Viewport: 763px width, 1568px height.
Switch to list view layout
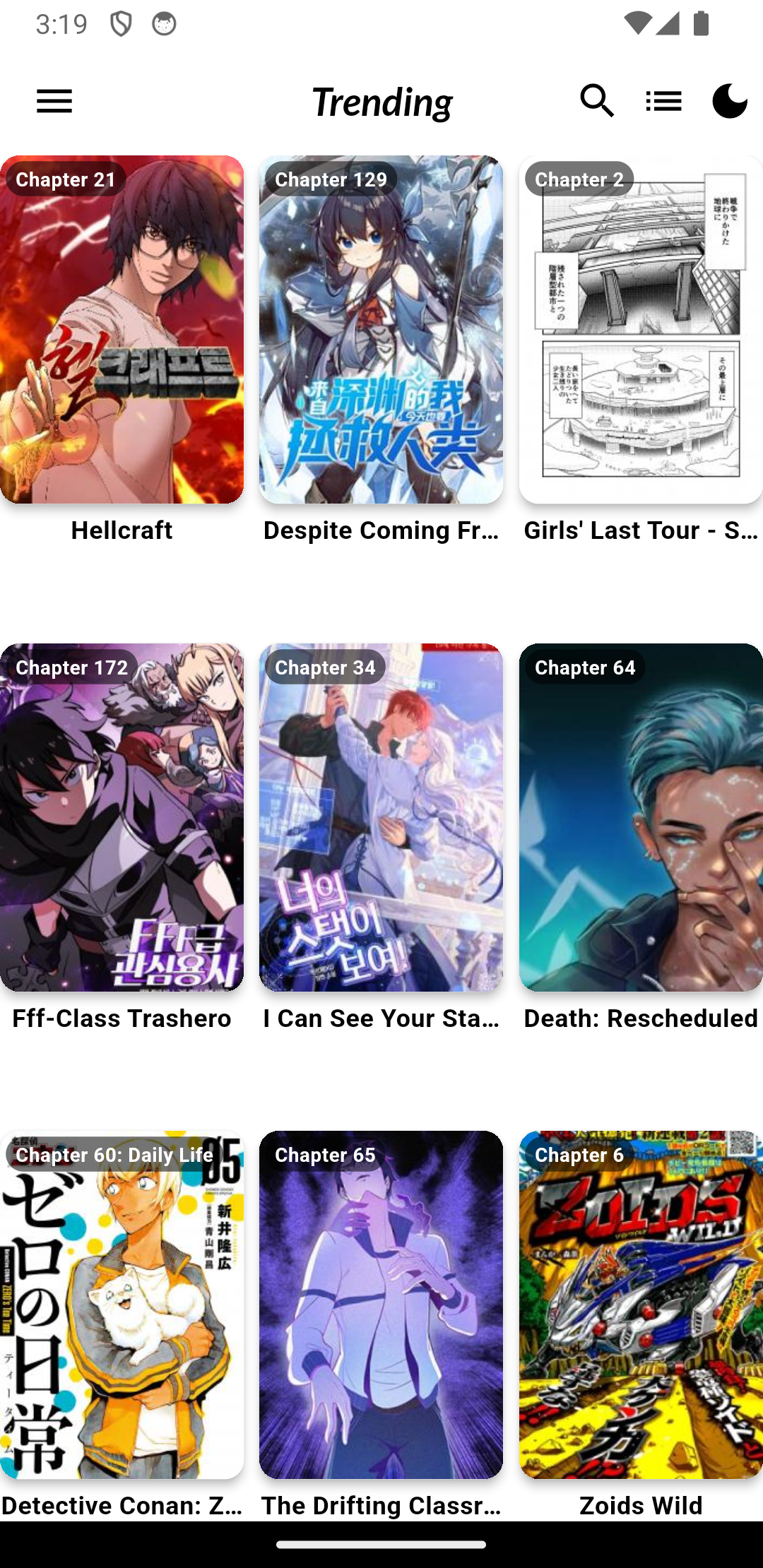(x=663, y=101)
